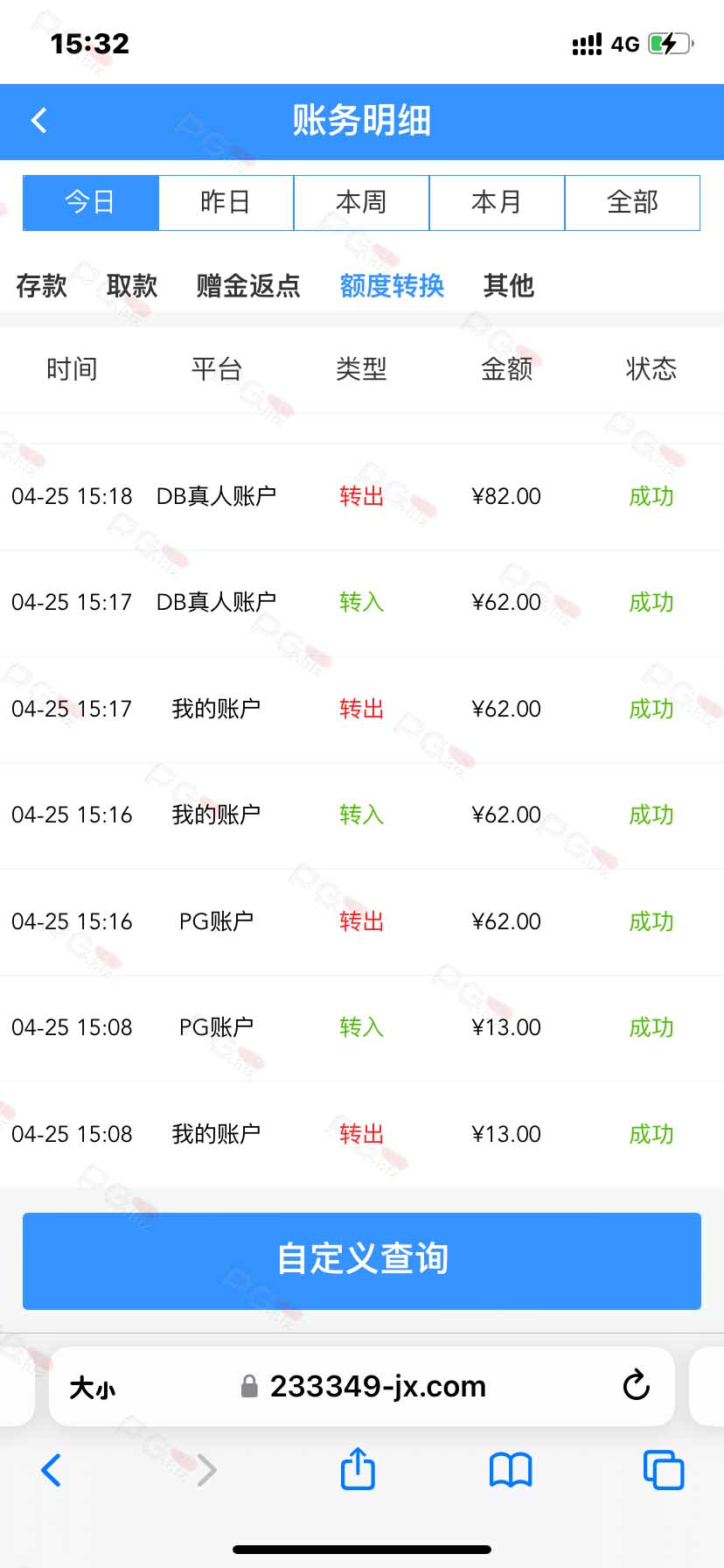724x1568 pixels.
Task: Open the Safari 大小 page settings
Action: 92,1388
